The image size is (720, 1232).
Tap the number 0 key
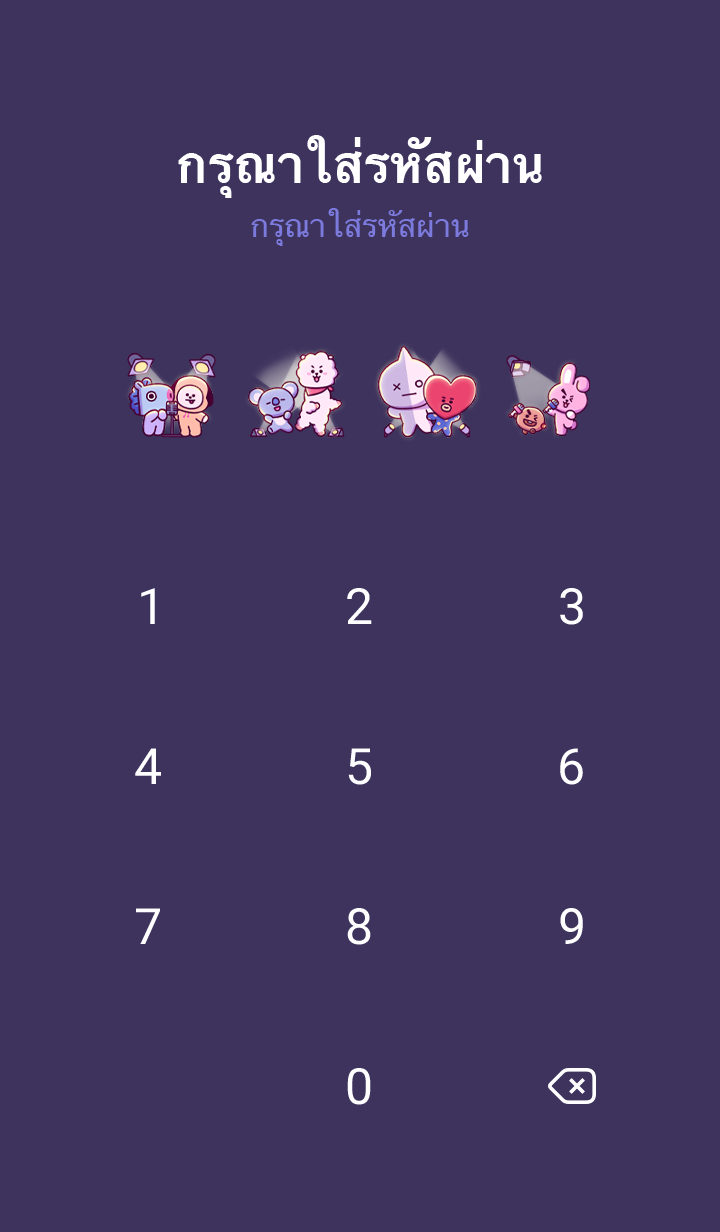359,1087
